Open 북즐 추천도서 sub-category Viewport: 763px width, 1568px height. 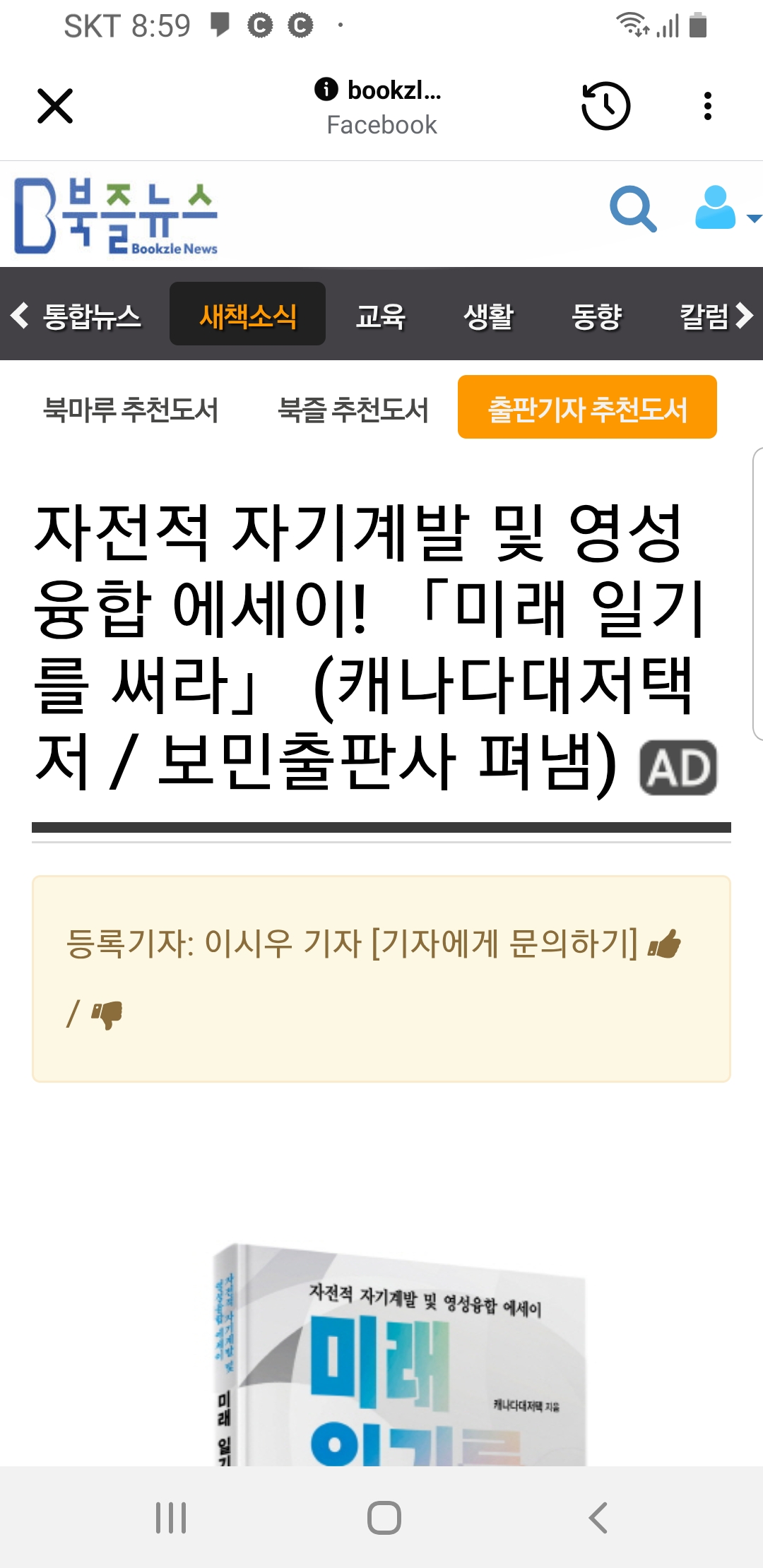353,409
